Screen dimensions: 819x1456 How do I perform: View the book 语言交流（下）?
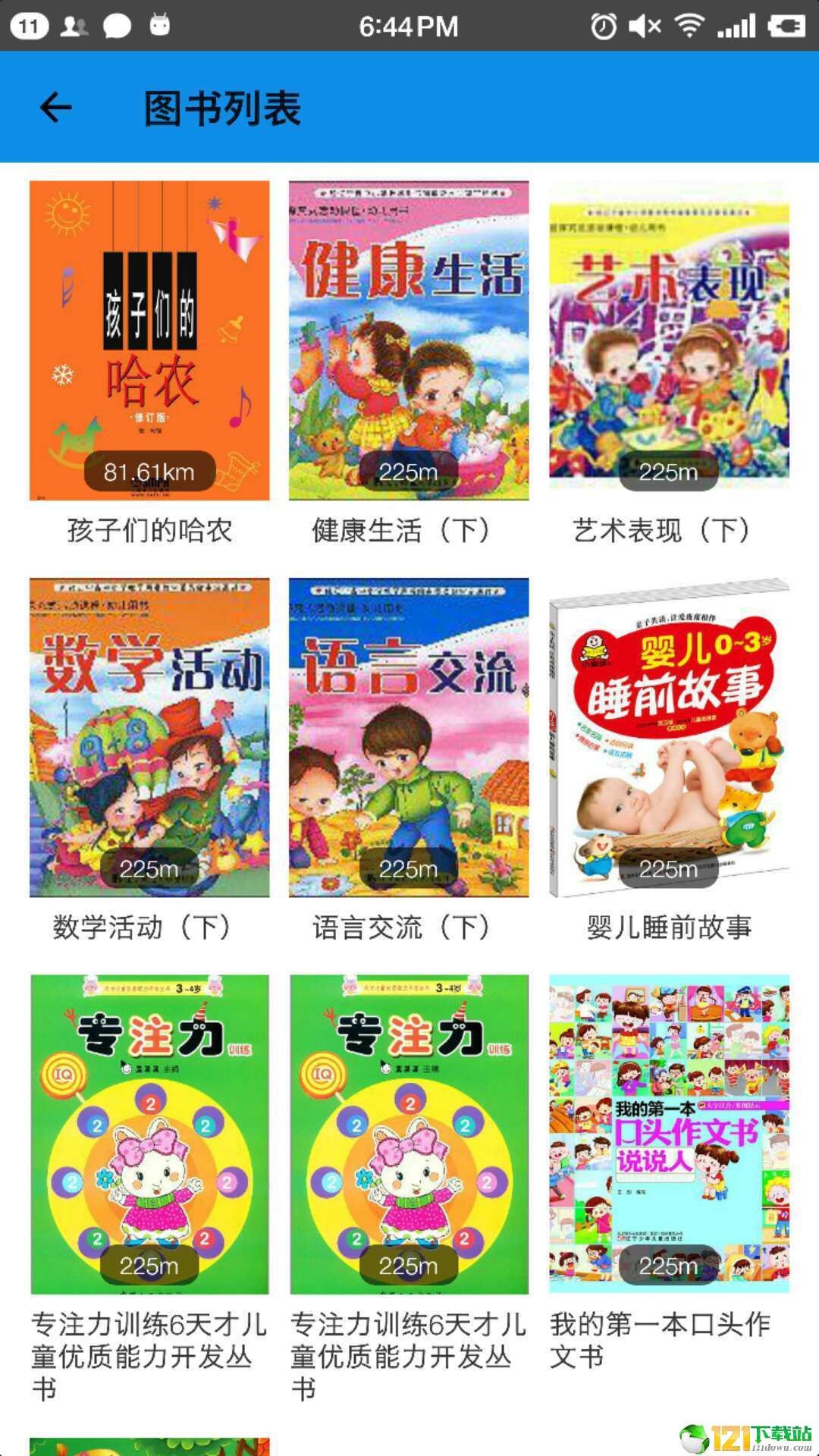409,737
